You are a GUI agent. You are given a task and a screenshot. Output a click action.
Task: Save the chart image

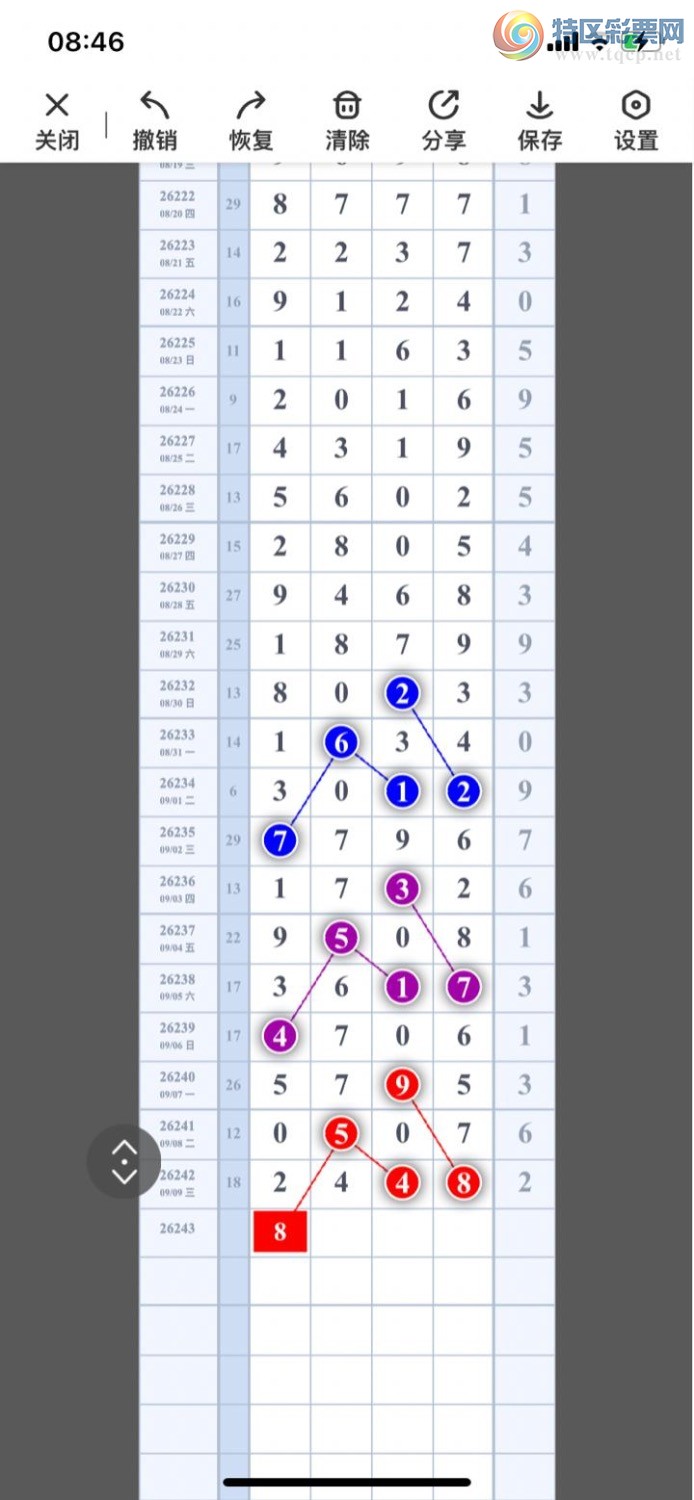[x=540, y=121]
